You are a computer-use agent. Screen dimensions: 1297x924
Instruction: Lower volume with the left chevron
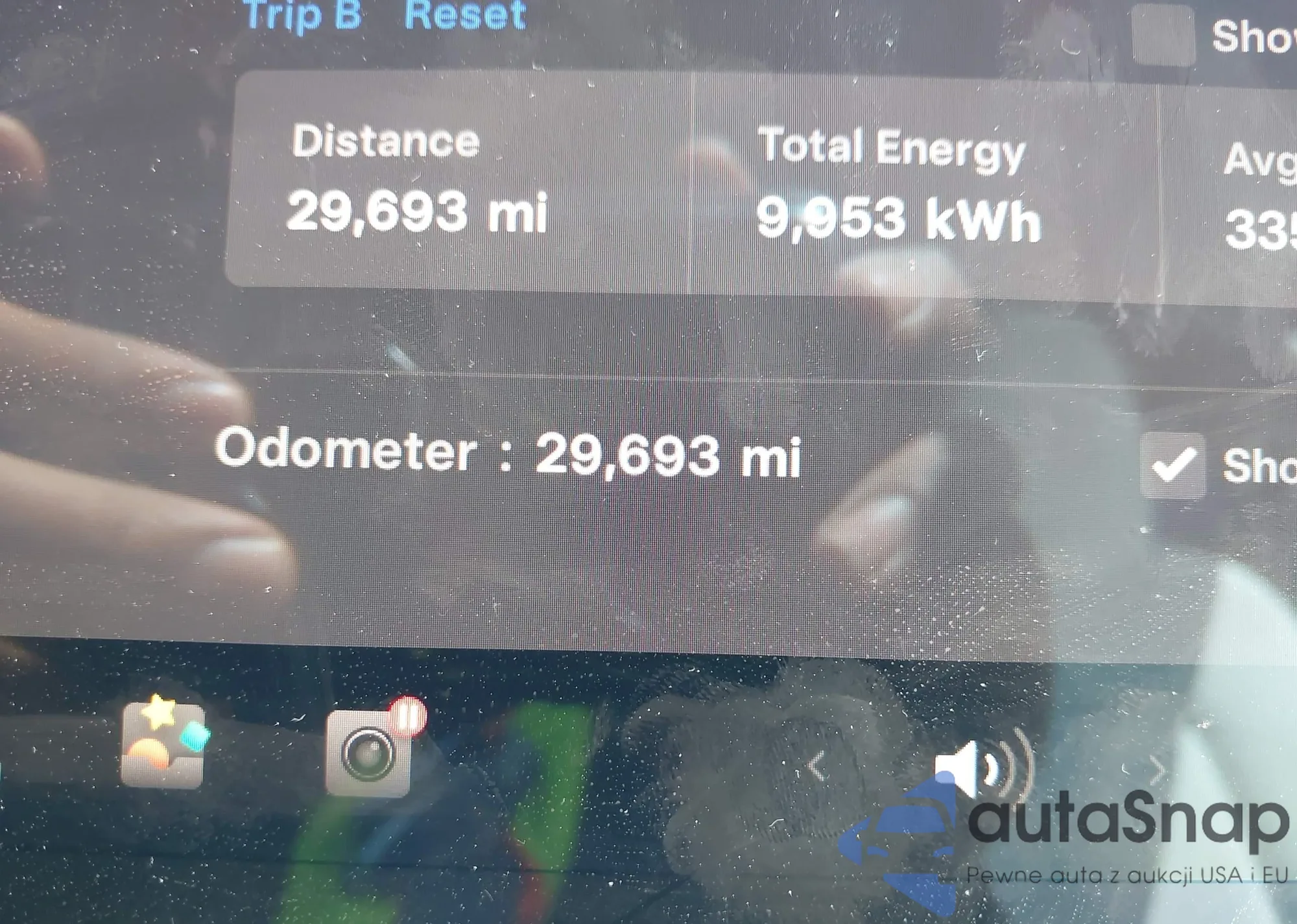click(x=816, y=767)
